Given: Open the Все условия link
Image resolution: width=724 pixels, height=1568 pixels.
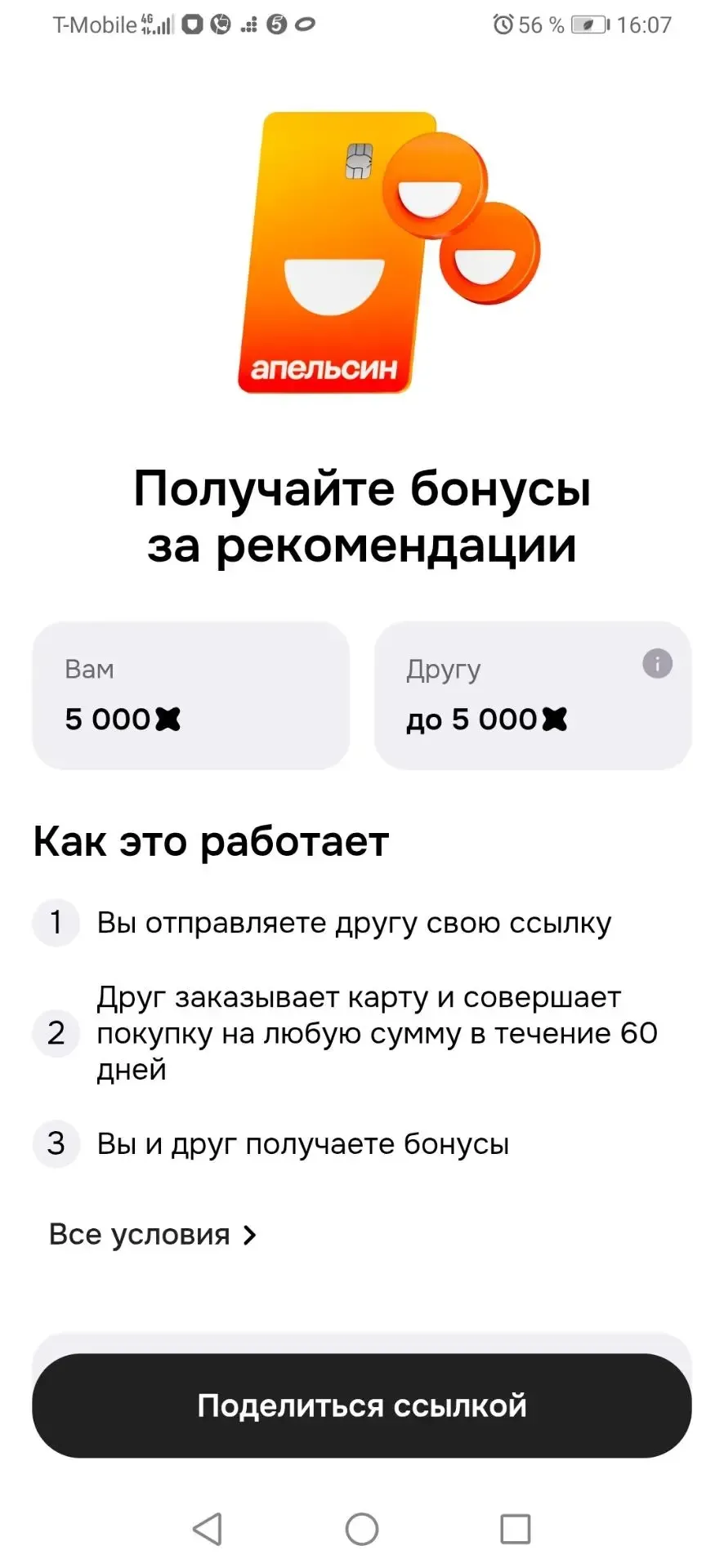Looking at the screenshot, I should (x=153, y=1234).
